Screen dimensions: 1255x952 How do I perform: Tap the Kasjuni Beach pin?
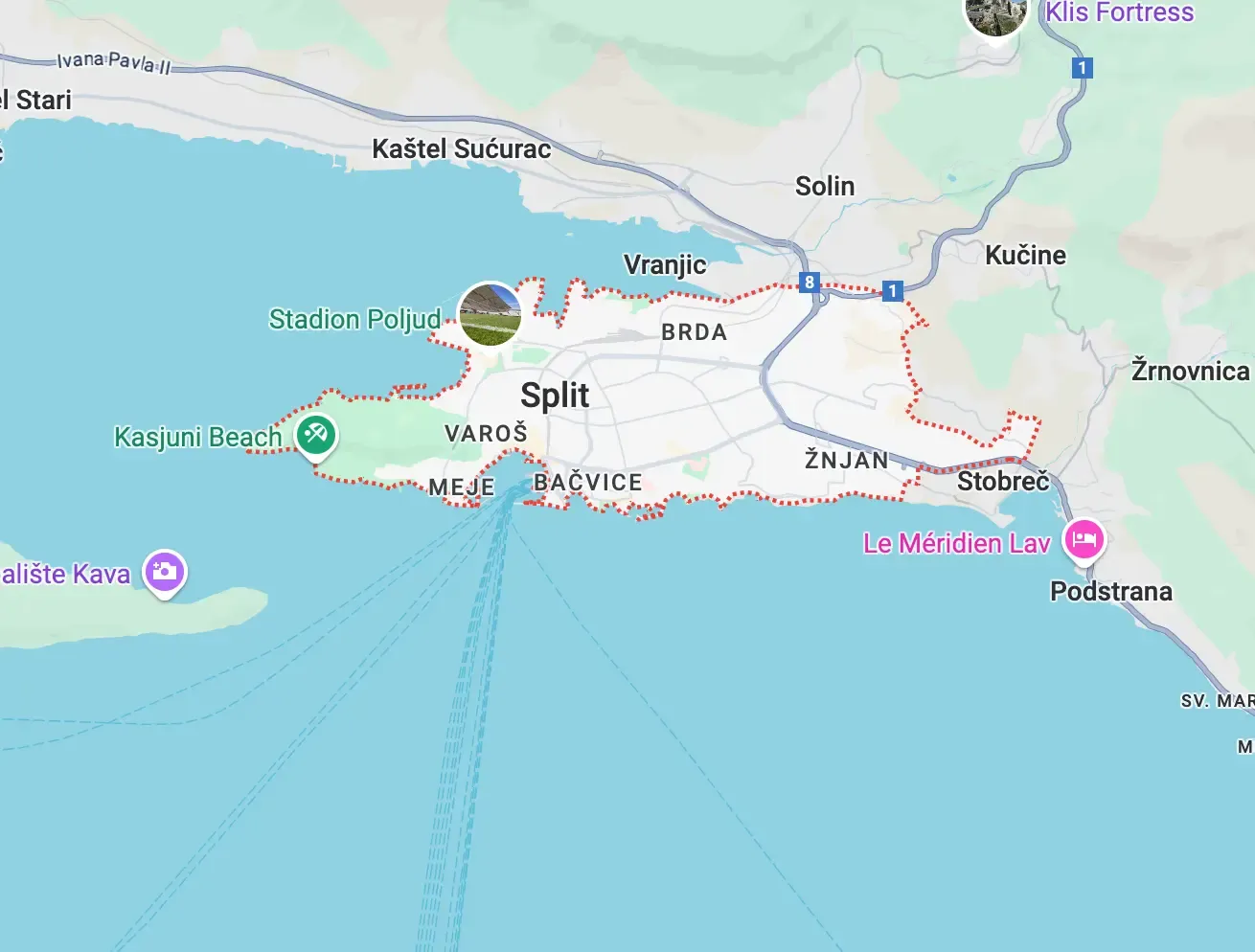point(315,436)
